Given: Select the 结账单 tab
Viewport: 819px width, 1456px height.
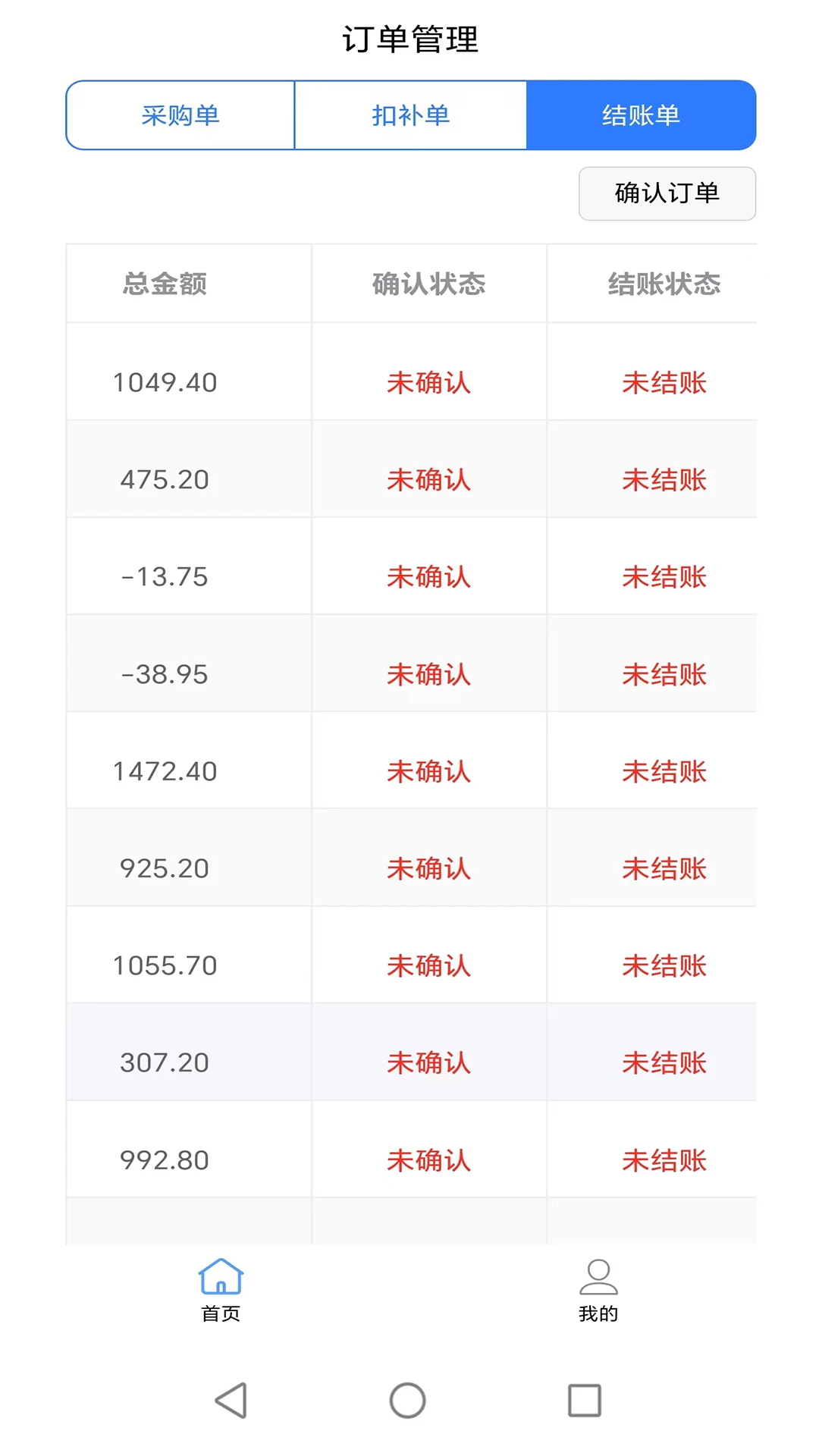Looking at the screenshot, I should [x=642, y=115].
